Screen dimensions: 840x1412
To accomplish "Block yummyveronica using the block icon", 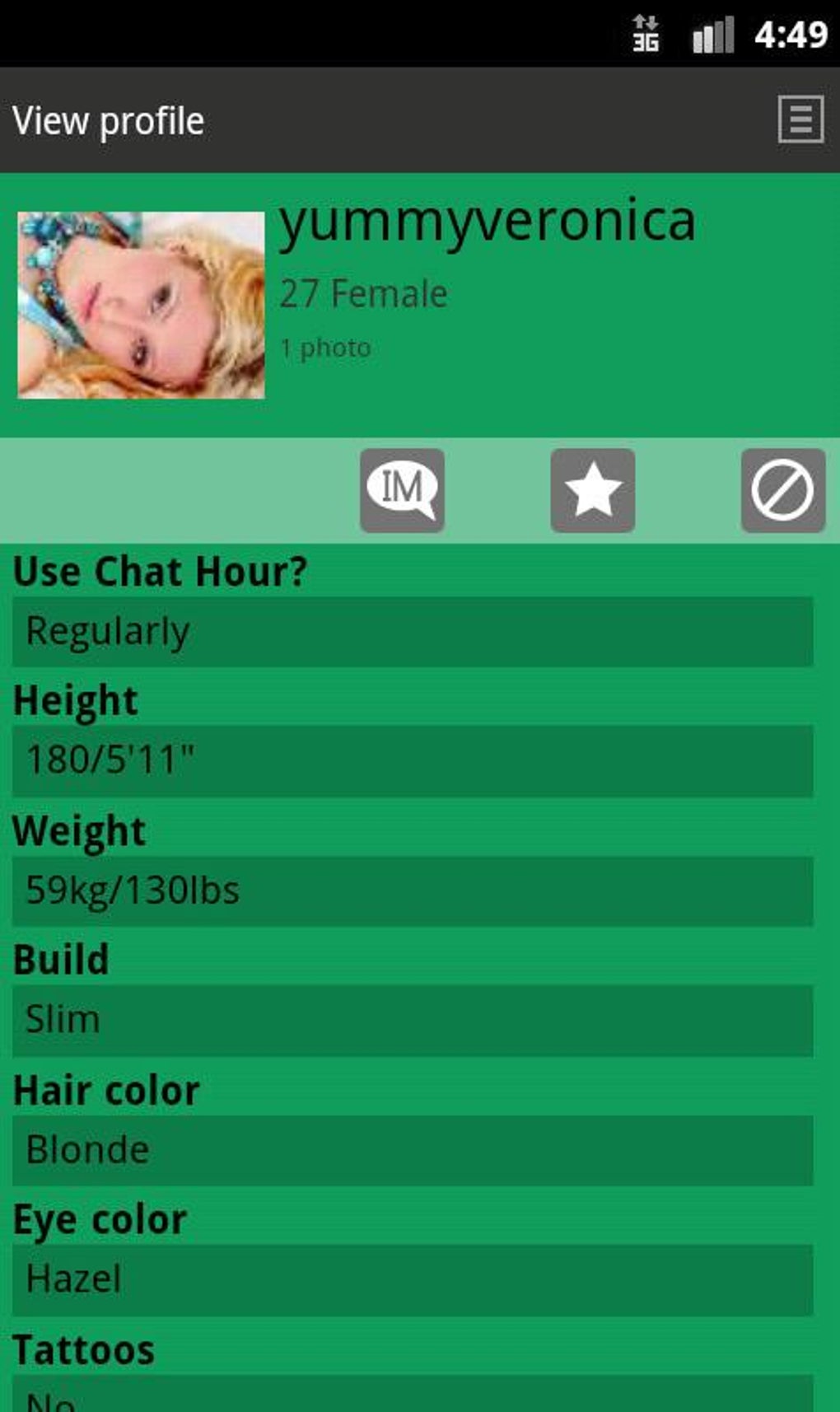I will [782, 490].
